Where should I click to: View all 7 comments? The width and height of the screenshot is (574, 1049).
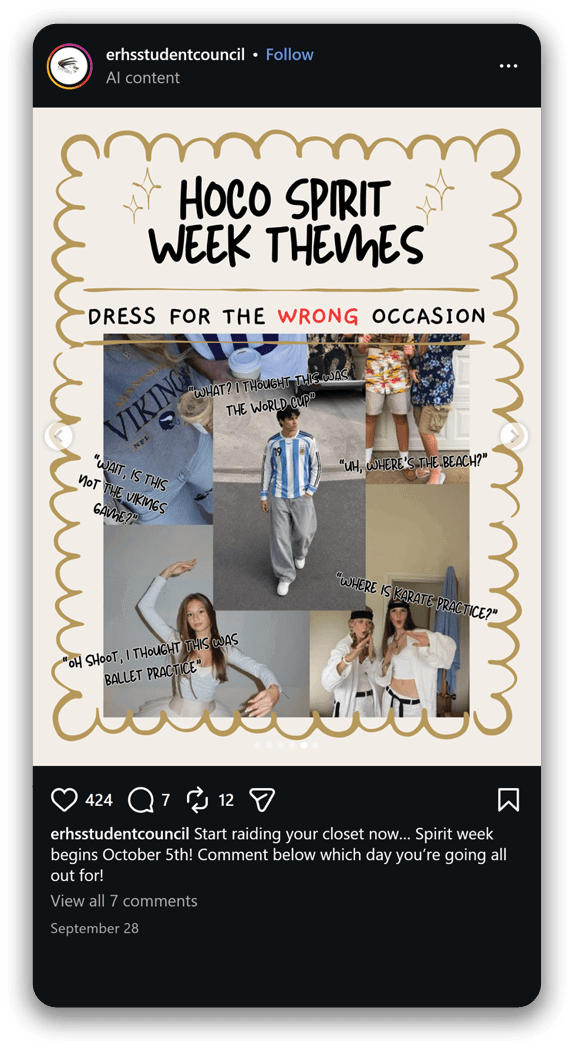point(124,900)
